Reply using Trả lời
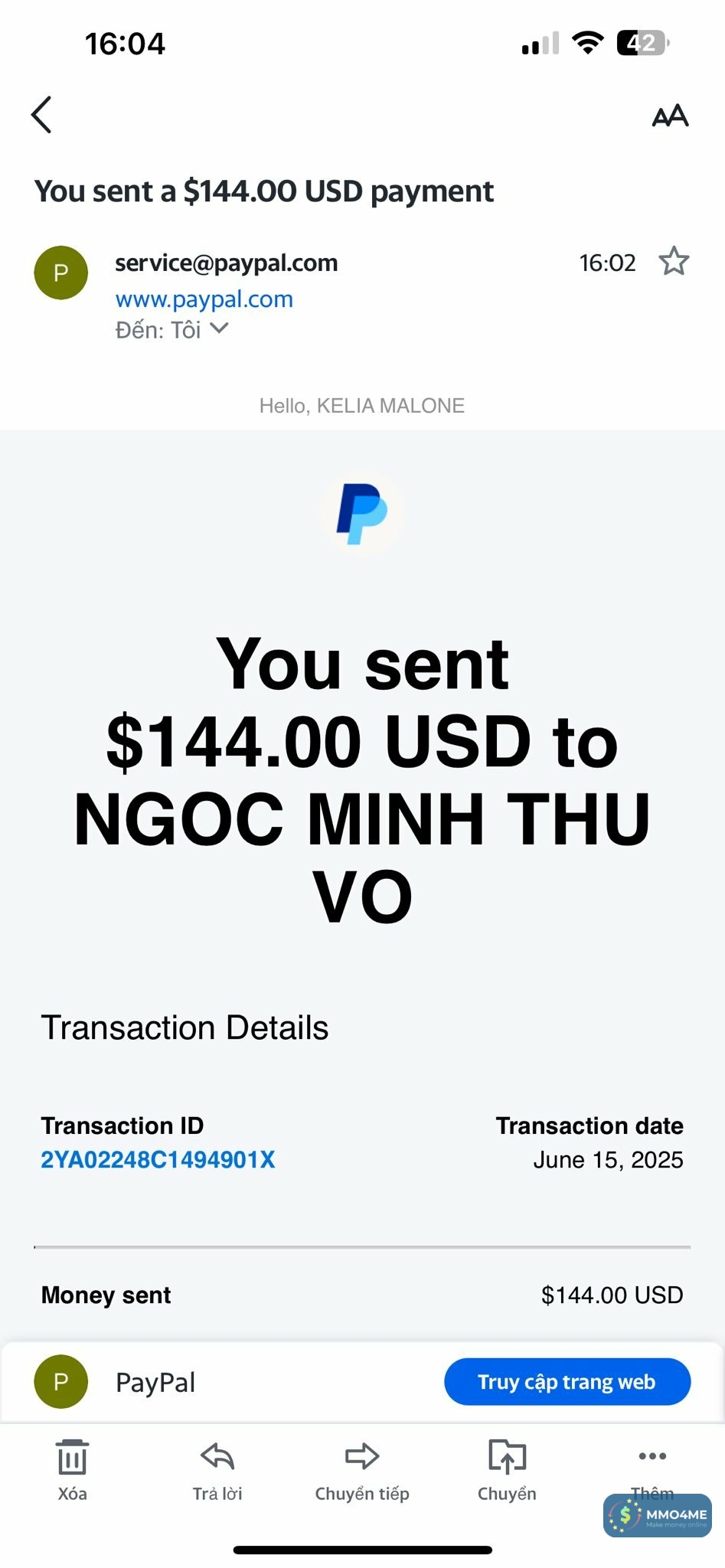 coord(217,1468)
